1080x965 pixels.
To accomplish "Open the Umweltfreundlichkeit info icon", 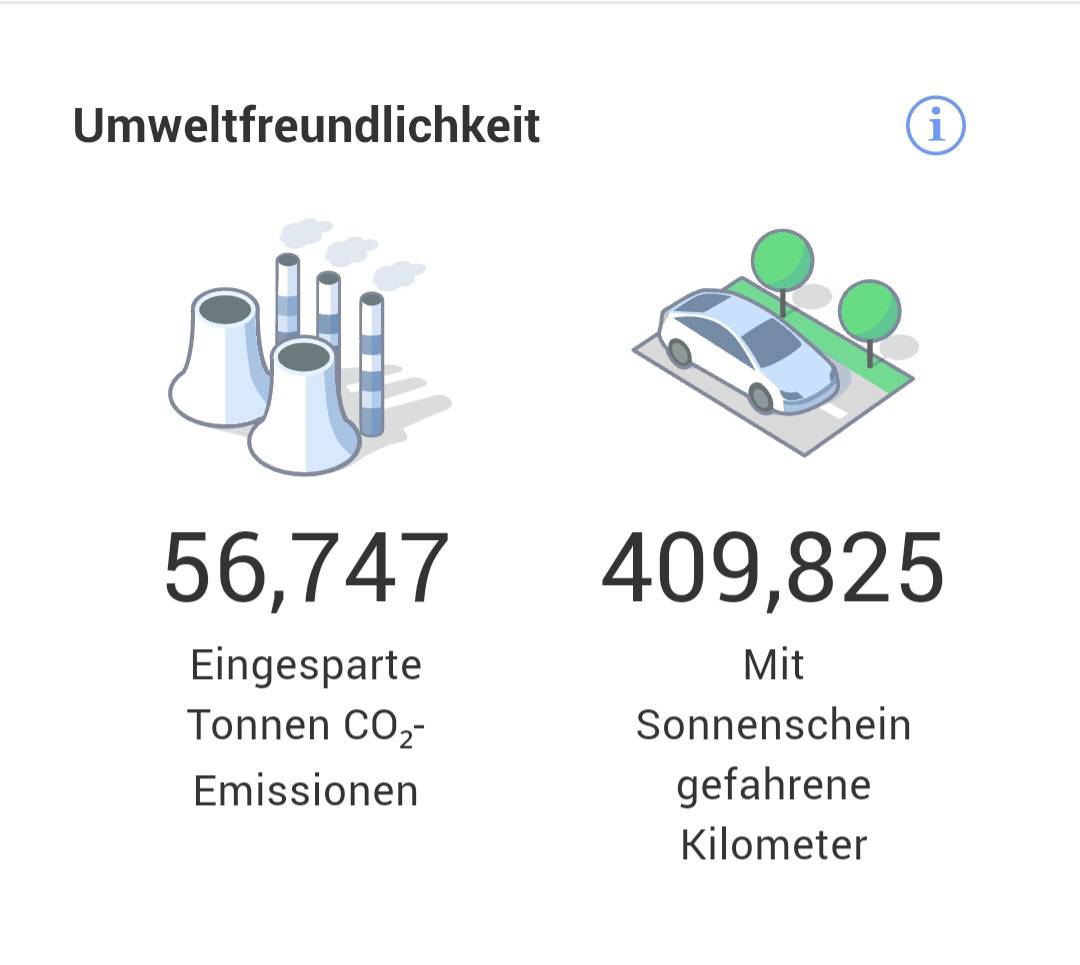I will [935, 126].
